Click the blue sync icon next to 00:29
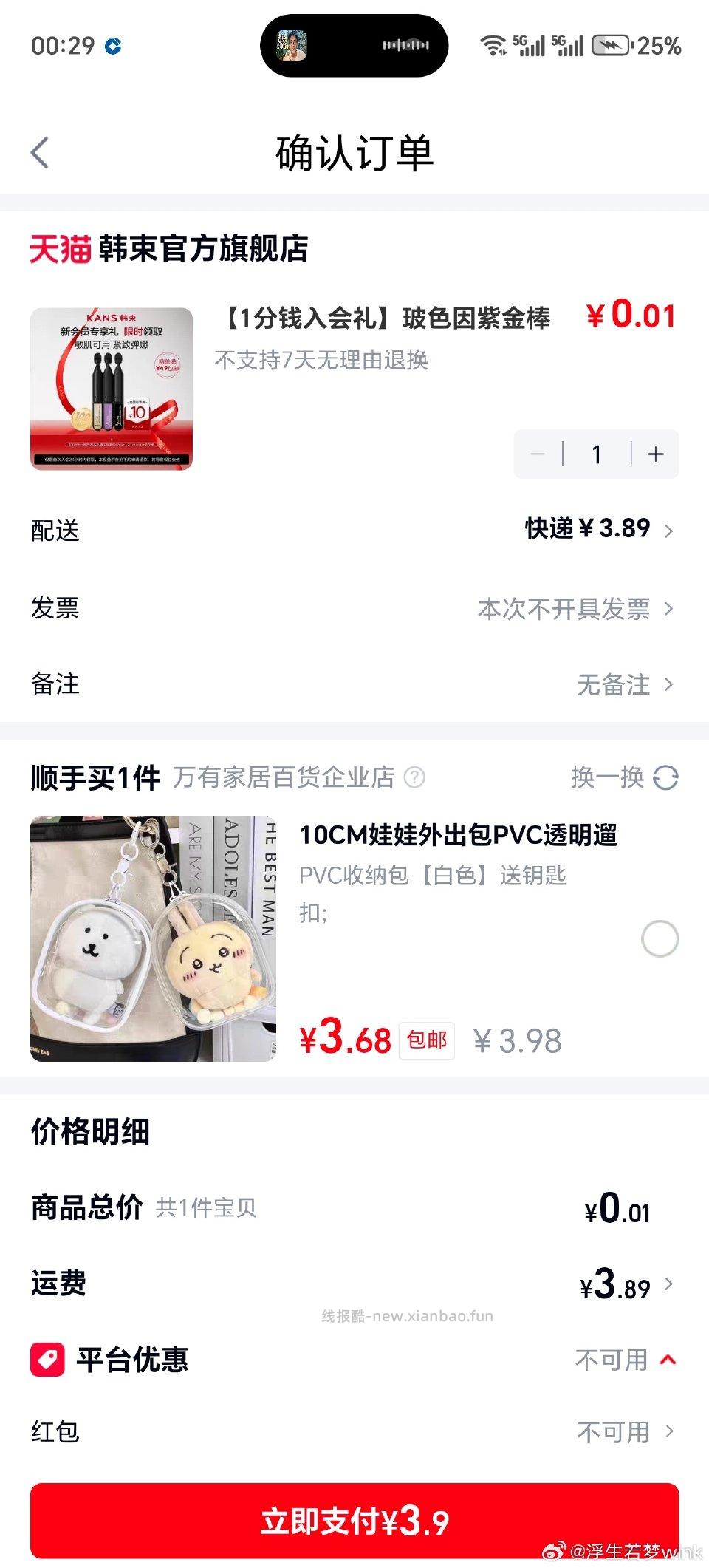 coord(114,44)
